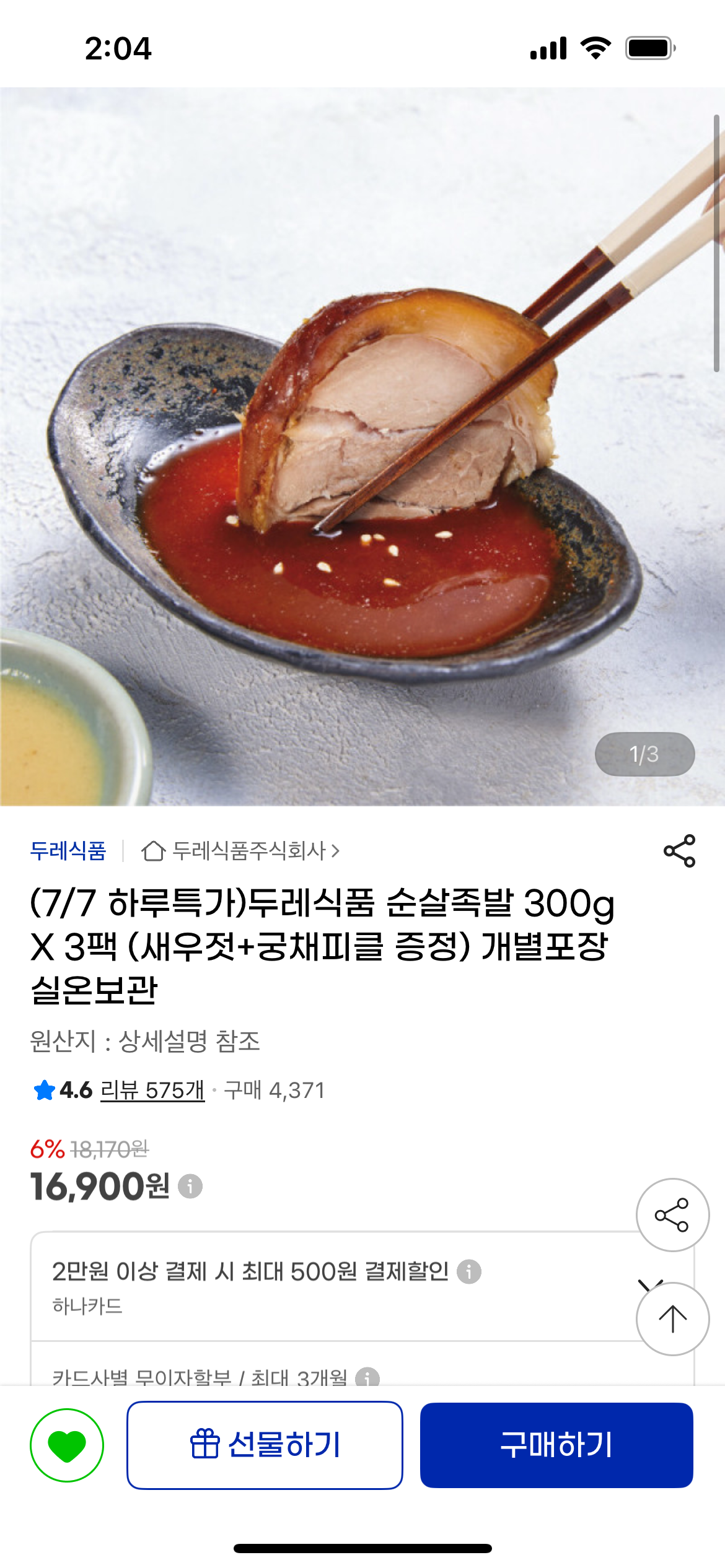Show info for 카드사별 무이자할부
Viewport: 725px width, 1568px height.
tap(367, 1377)
